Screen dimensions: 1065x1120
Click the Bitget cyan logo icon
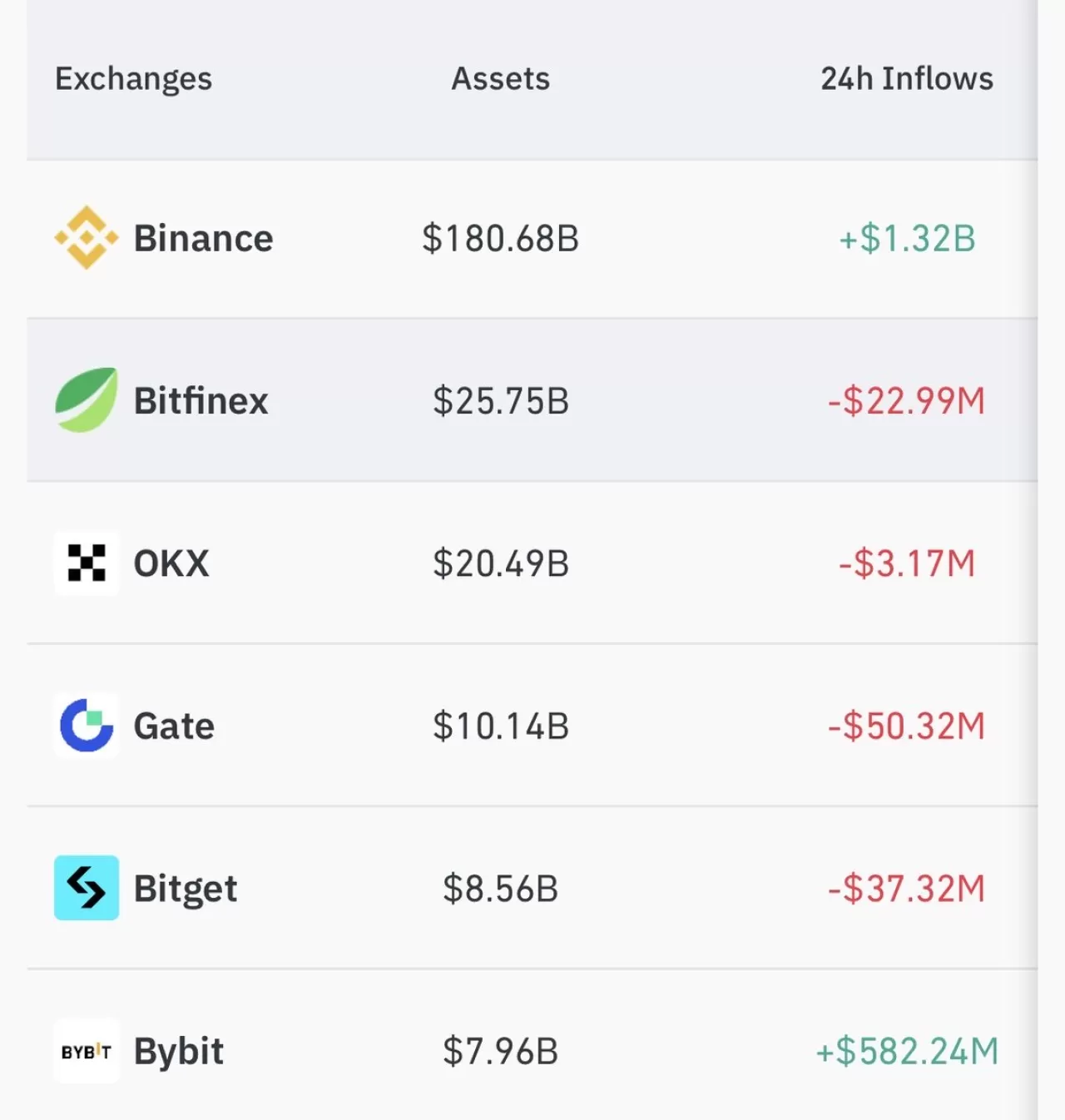coord(86,889)
